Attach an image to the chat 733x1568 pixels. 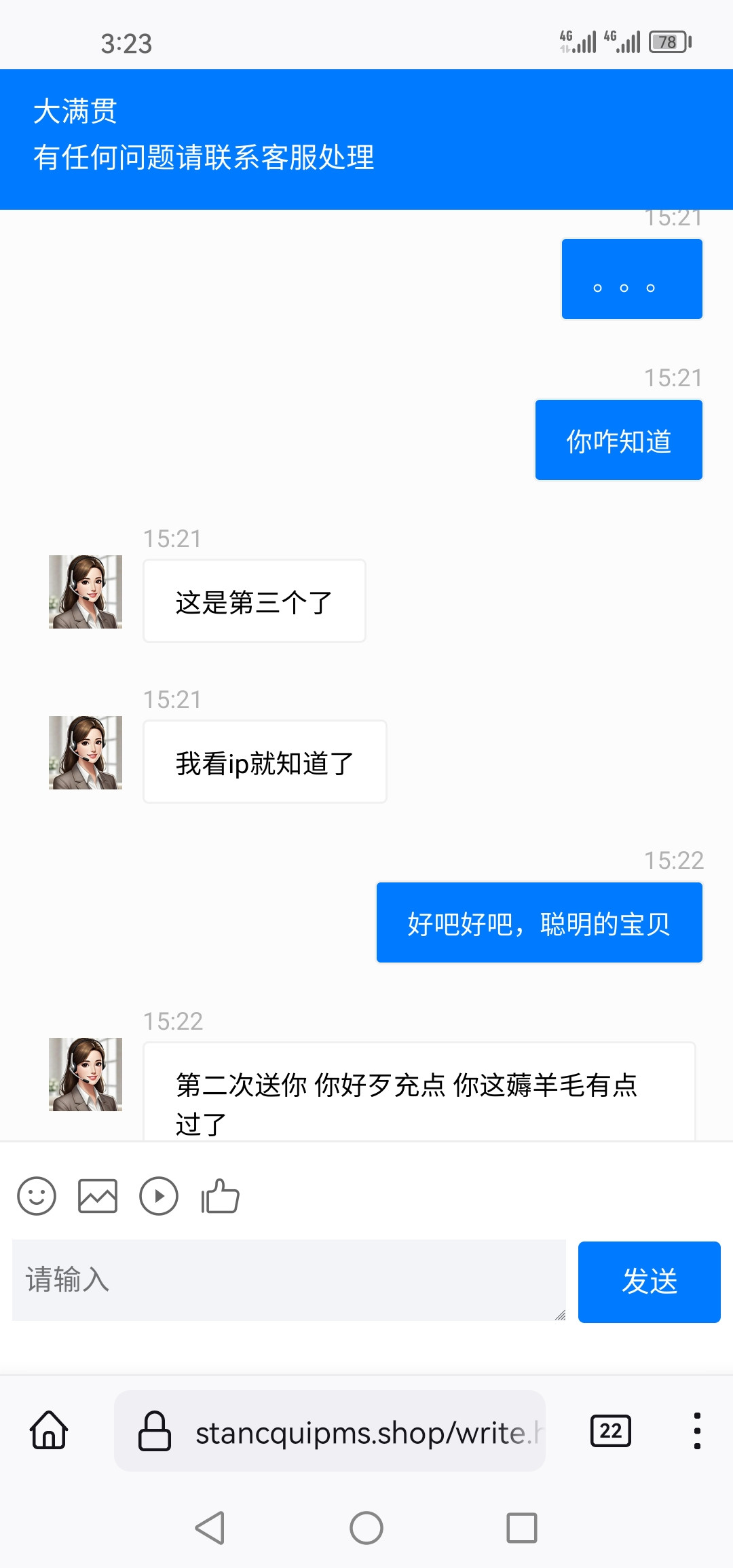(x=98, y=1195)
